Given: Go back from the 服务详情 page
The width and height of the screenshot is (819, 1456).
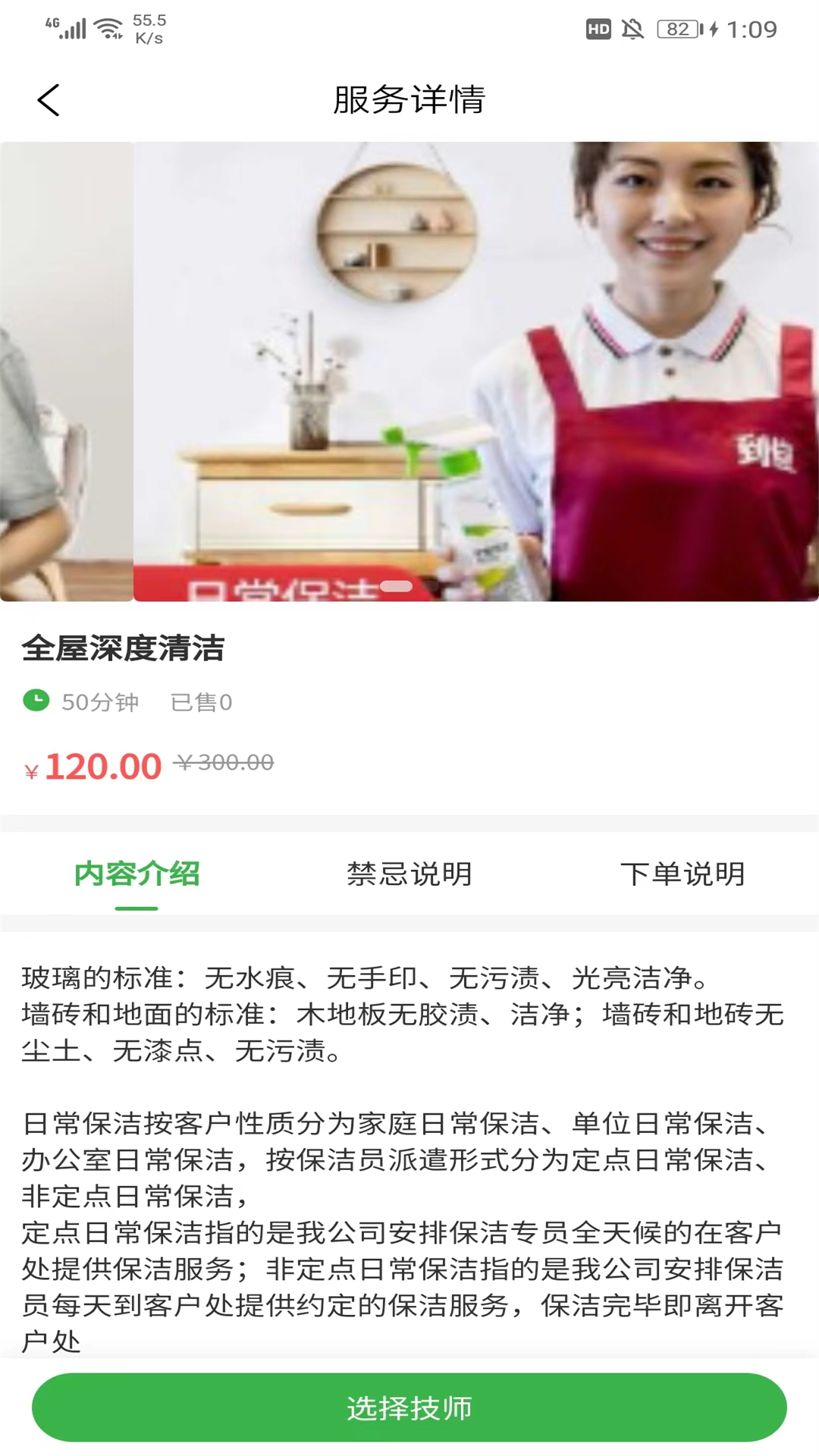Looking at the screenshot, I should pyautogui.click(x=49, y=100).
